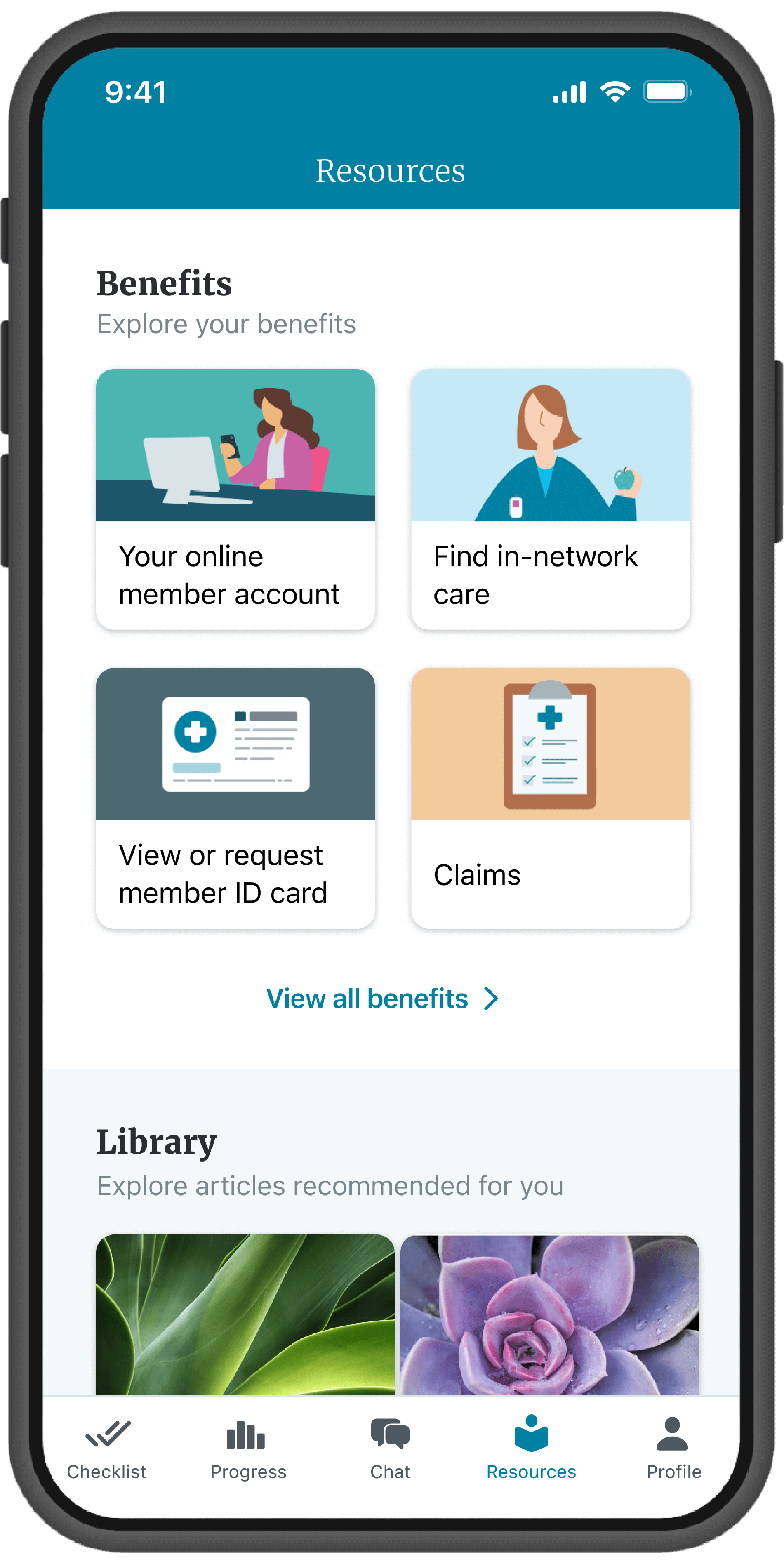Open Find in-network care card
The width and height of the screenshot is (784, 1564).
pyautogui.click(x=550, y=499)
